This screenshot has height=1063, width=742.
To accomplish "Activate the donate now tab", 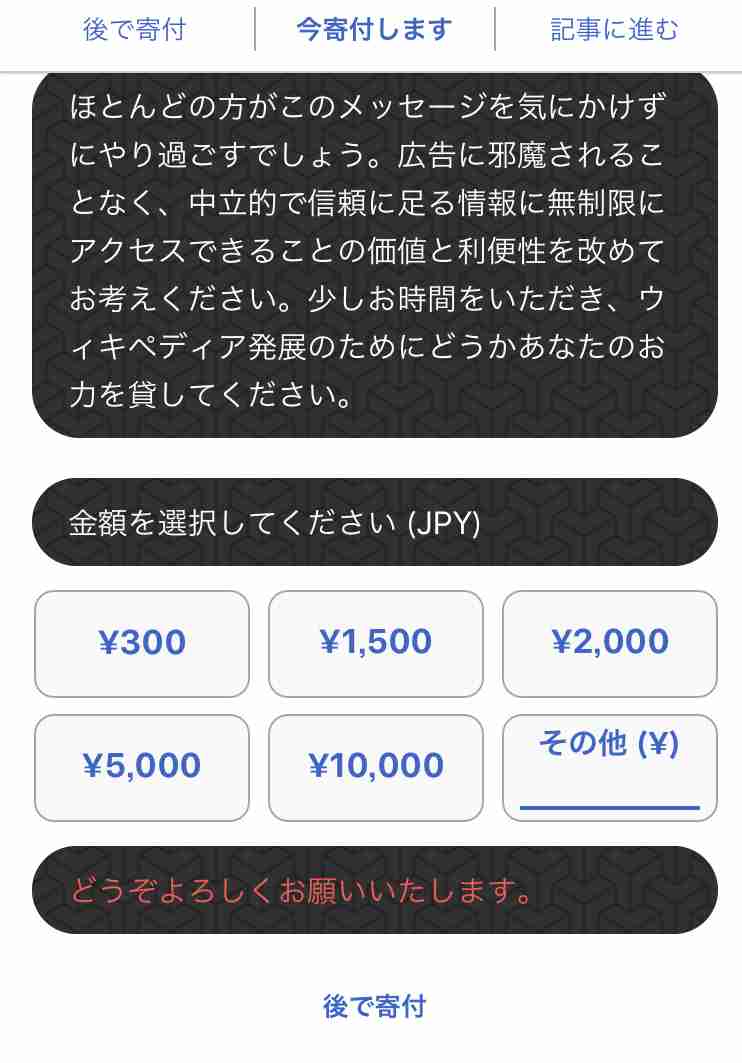I will pyautogui.click(x=371, y=30).
